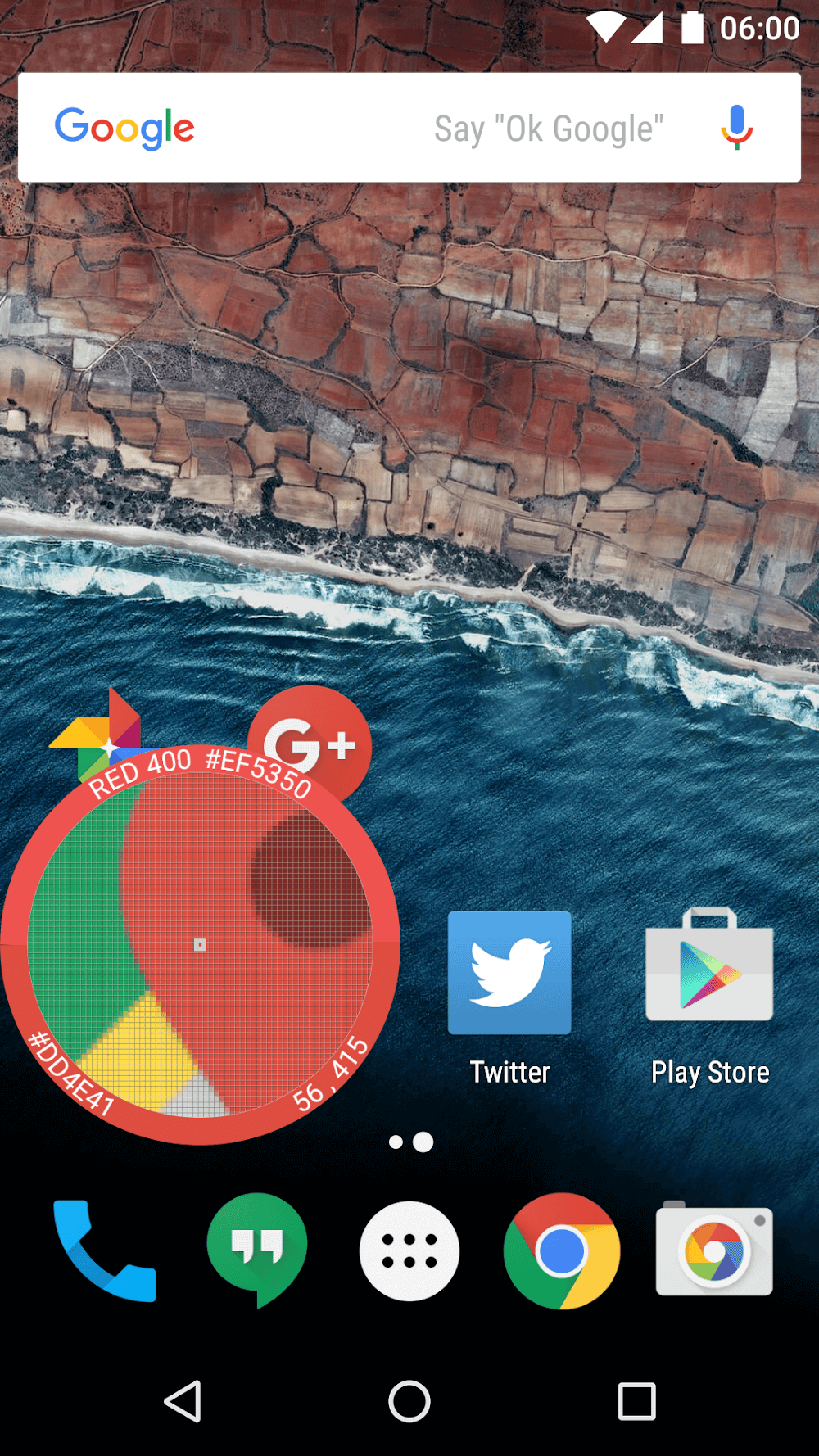Open the Google search bar

click(328, 128)
